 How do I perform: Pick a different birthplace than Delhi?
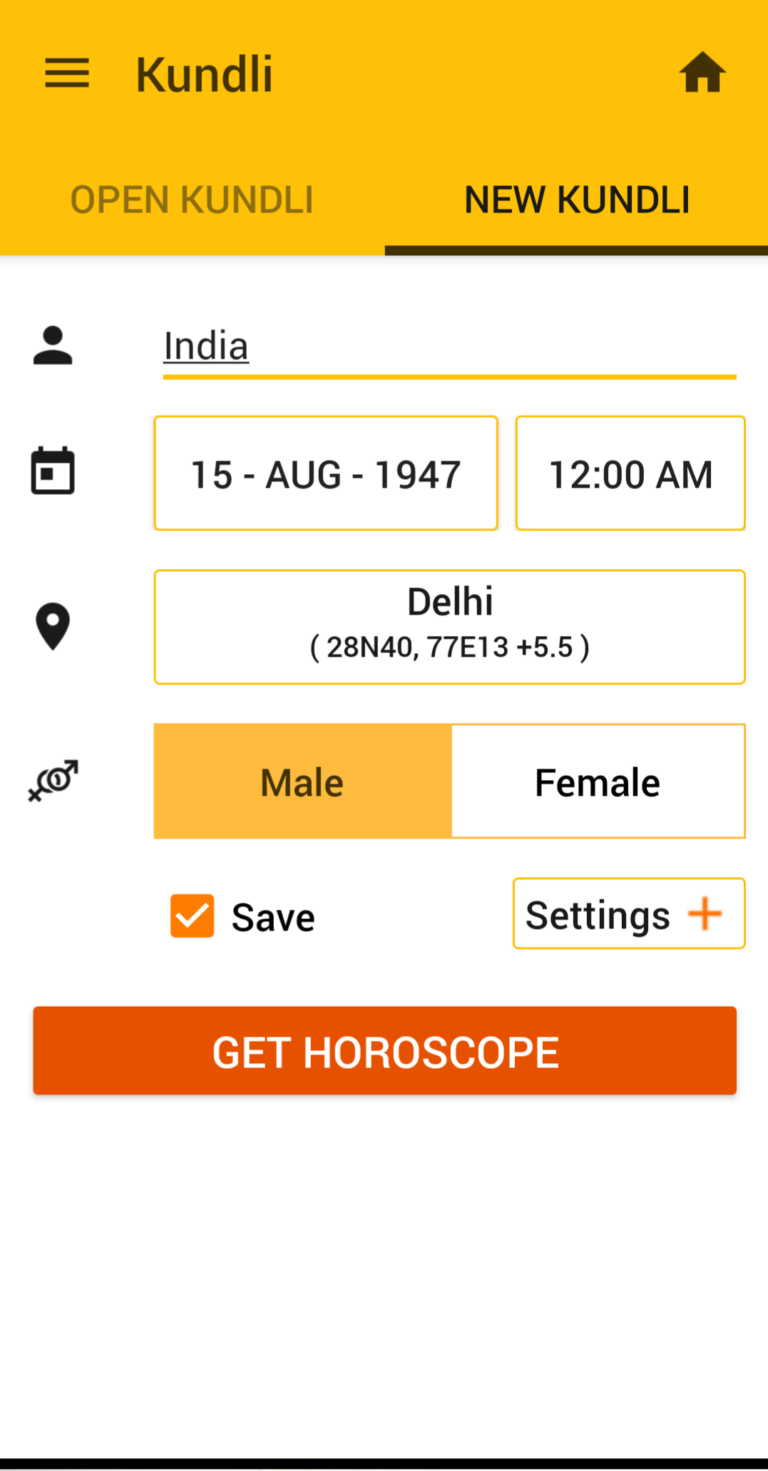(449, 627)
